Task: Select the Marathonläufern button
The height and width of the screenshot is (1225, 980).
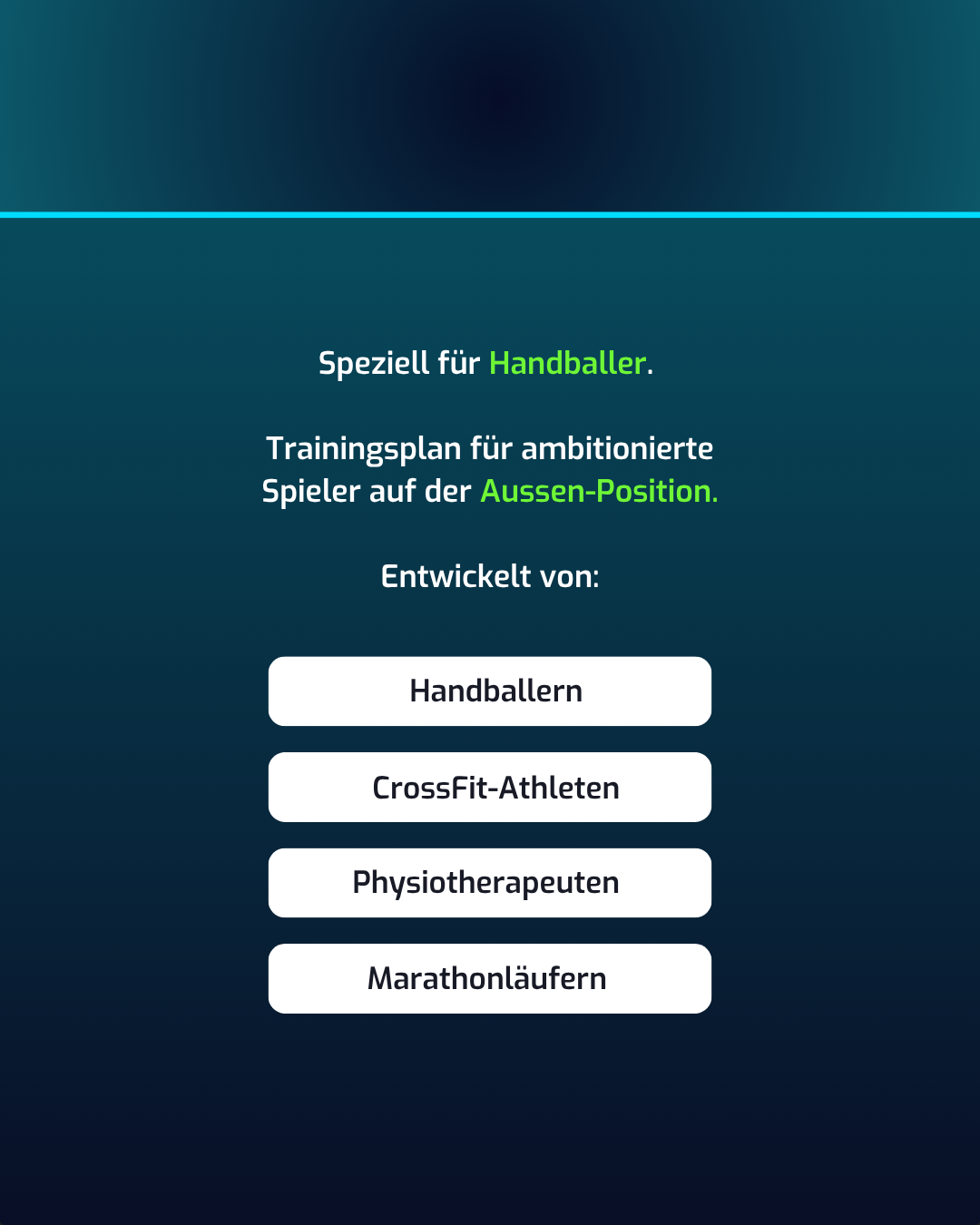Action: coord(489,978)
